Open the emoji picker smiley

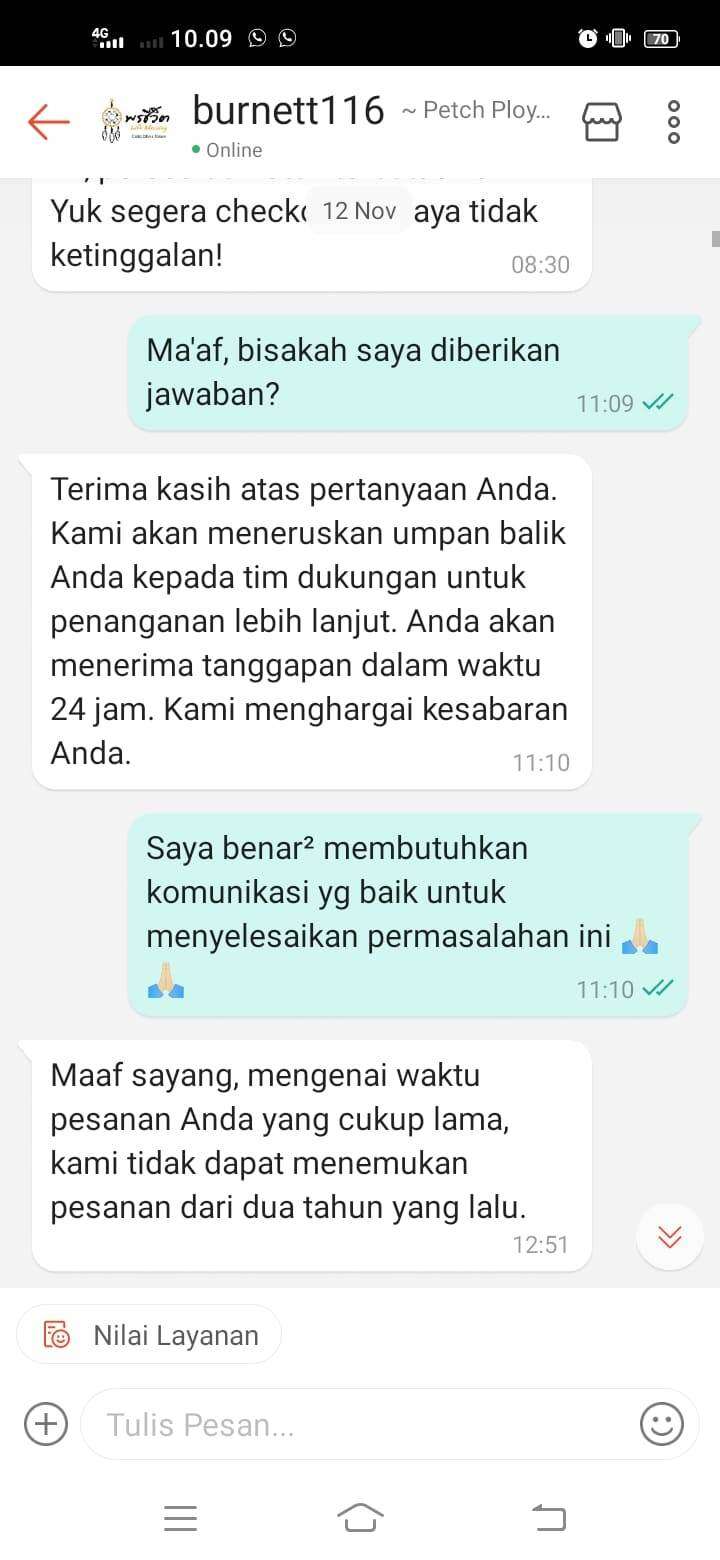pos(661,1424)
